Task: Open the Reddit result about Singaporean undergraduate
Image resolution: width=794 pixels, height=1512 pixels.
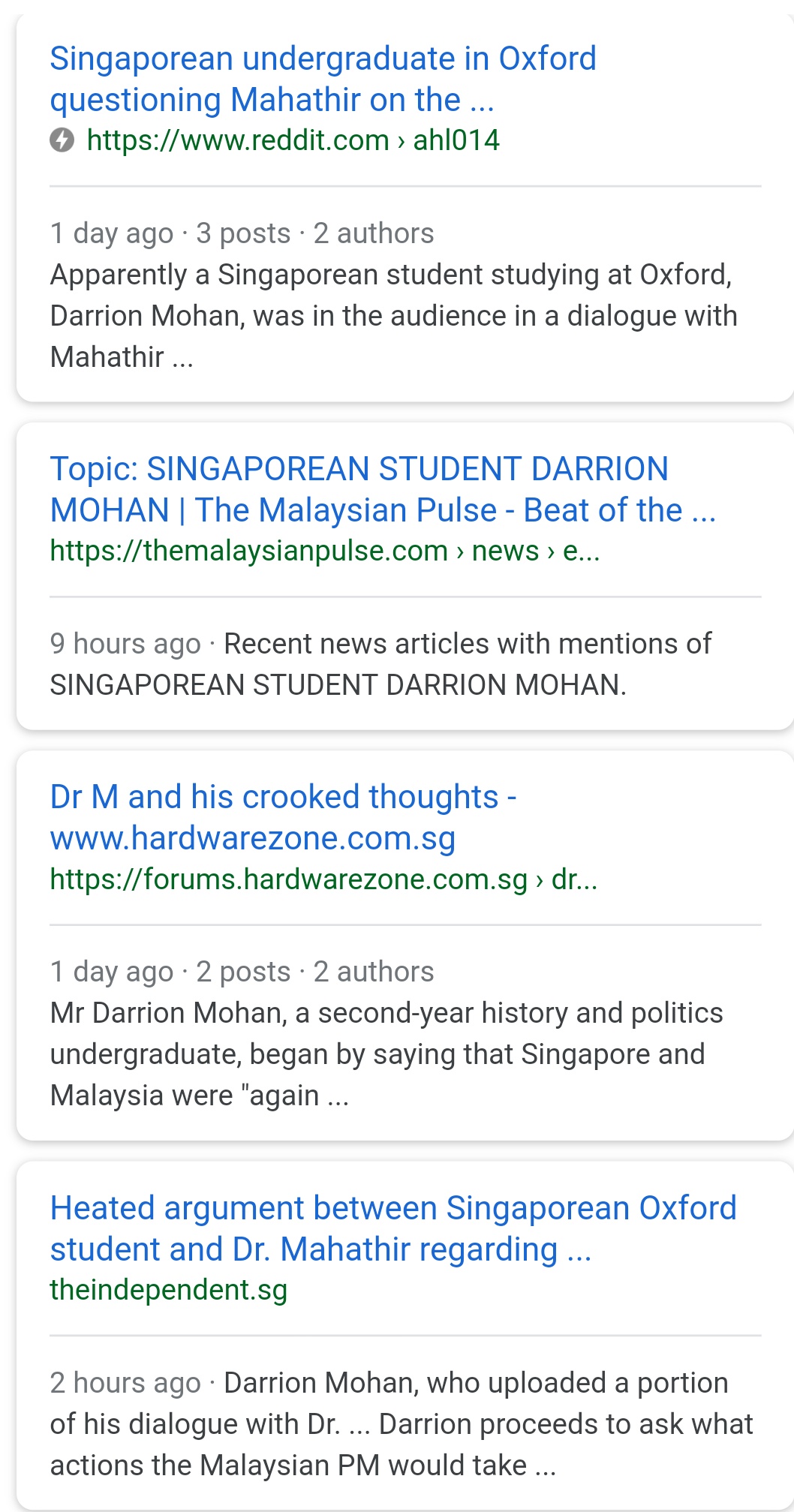Action: 323,79
